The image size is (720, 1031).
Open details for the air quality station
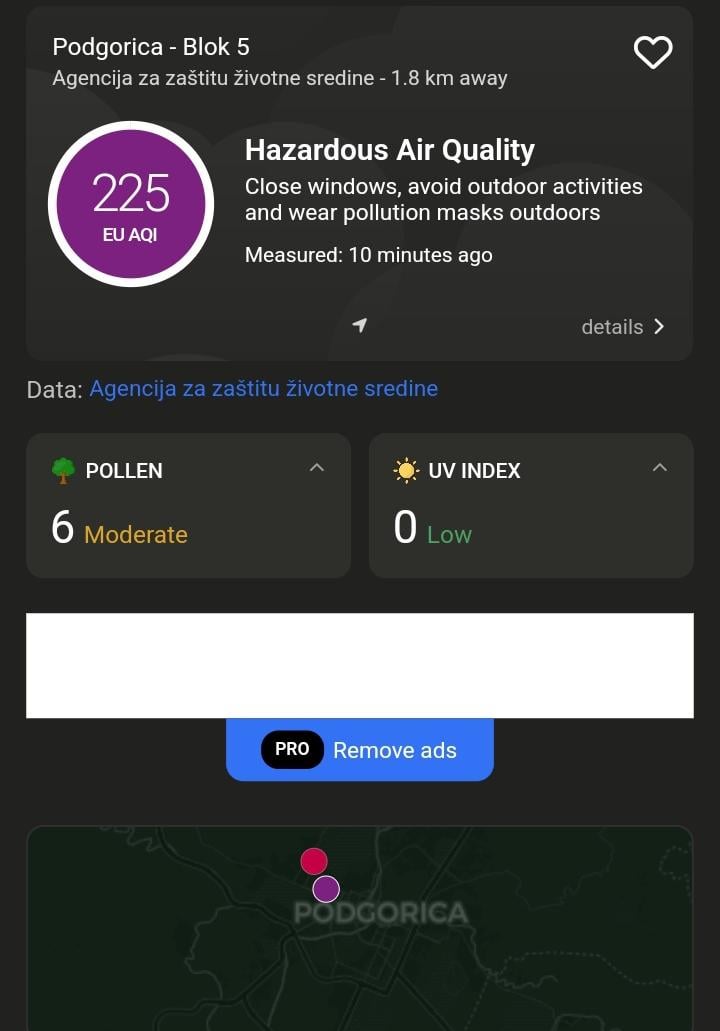pyautogui.click(x=623, y=327)
